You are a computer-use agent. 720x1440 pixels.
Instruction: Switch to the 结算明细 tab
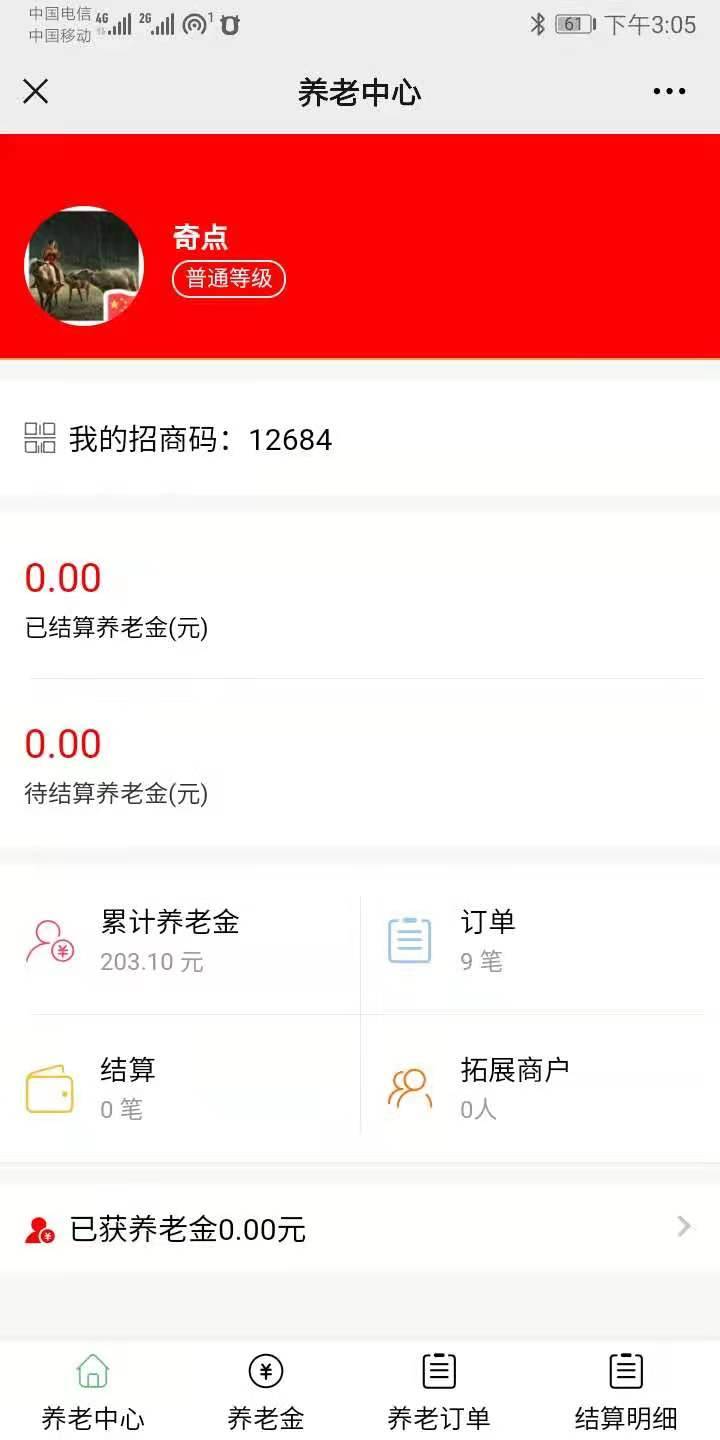[626, 1392]
